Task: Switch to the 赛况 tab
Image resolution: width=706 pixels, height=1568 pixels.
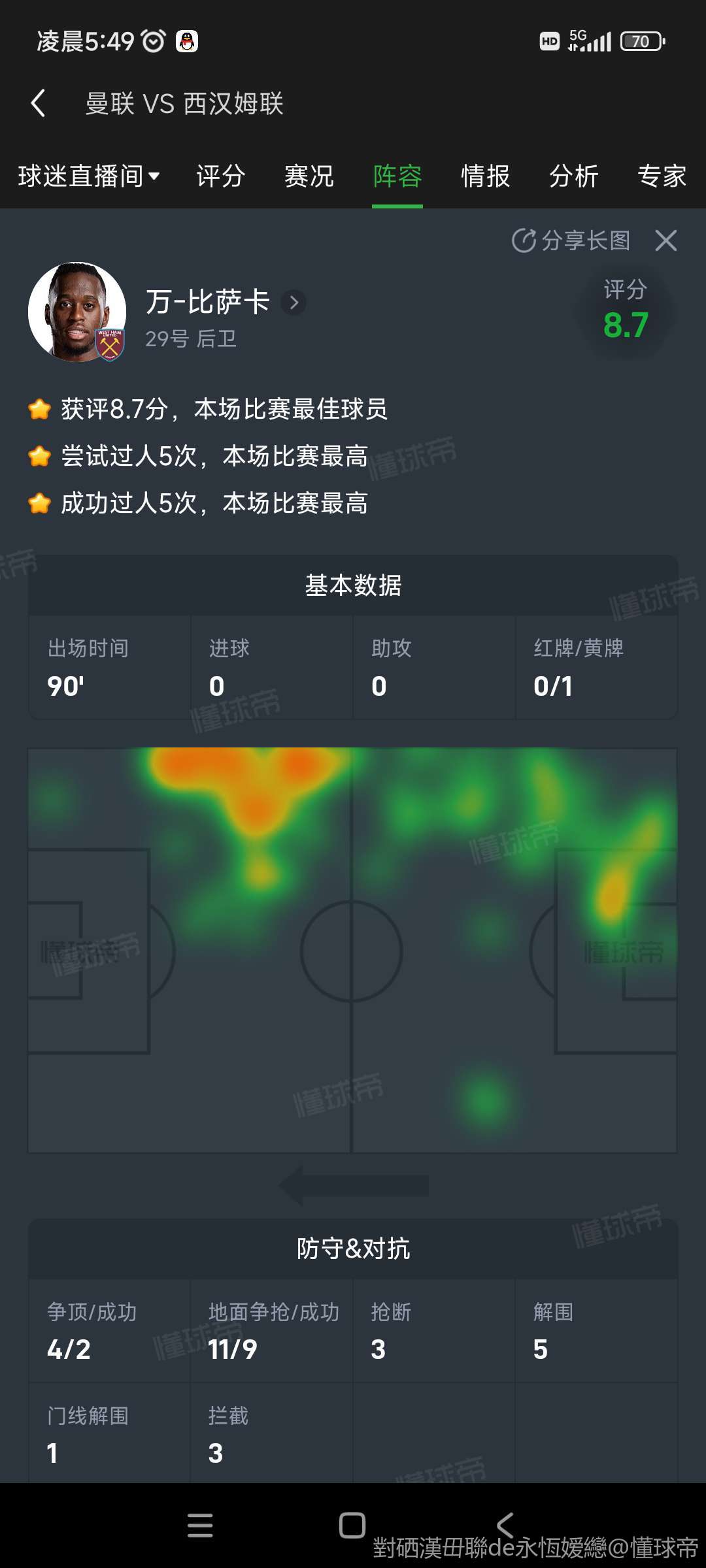Action: pos(309,176)
